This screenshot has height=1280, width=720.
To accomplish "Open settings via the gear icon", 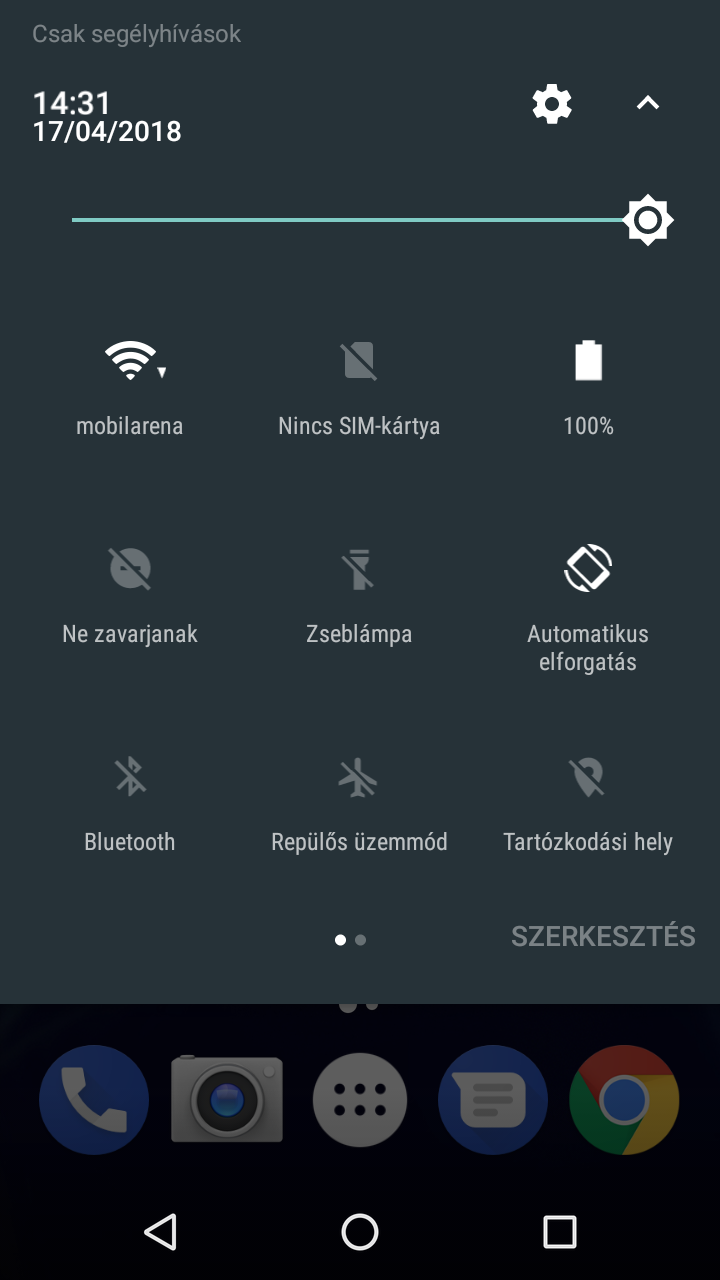I will [552, 103].
